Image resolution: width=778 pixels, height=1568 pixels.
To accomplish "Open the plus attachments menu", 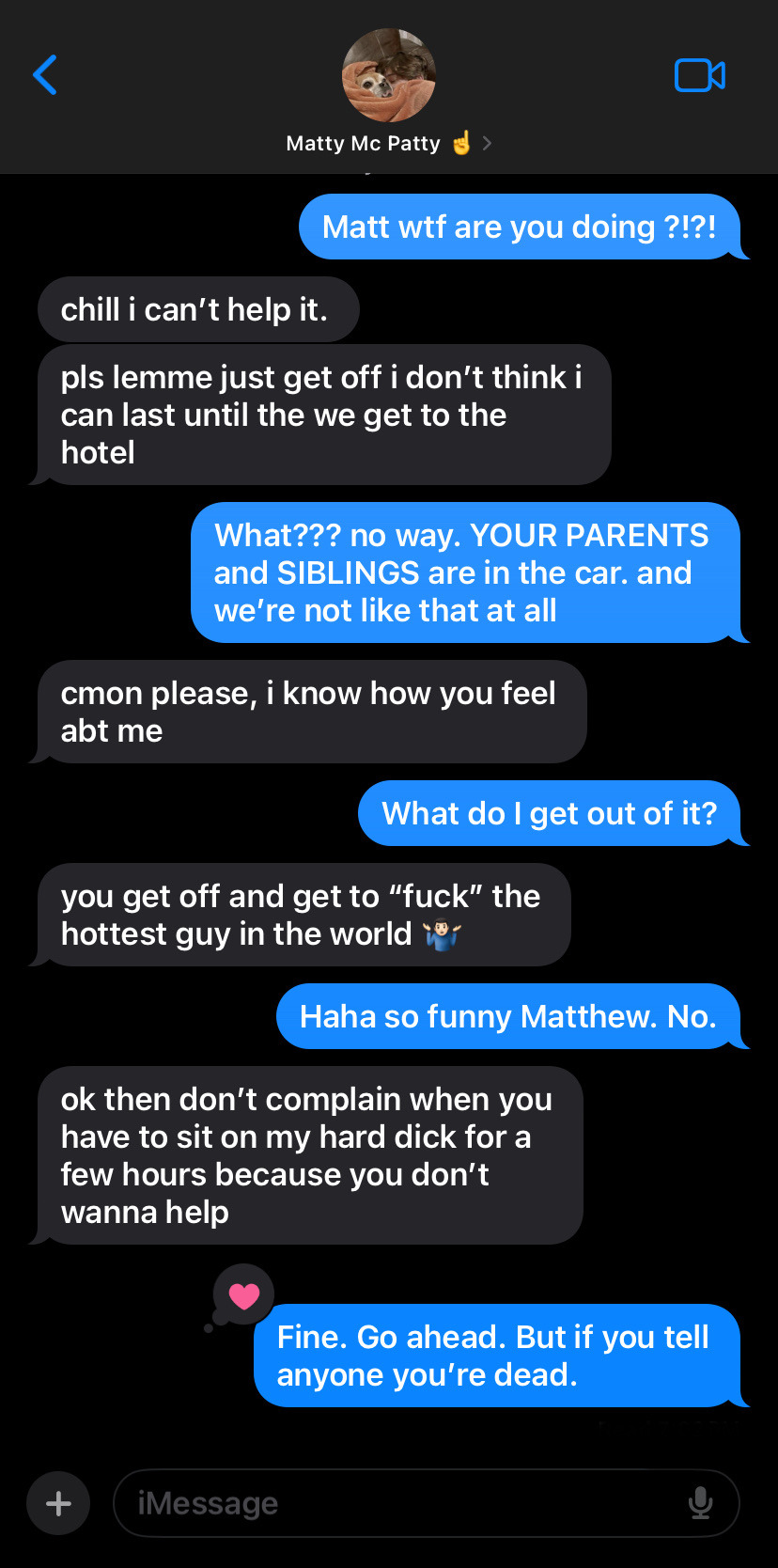I will coord(58,1503).
